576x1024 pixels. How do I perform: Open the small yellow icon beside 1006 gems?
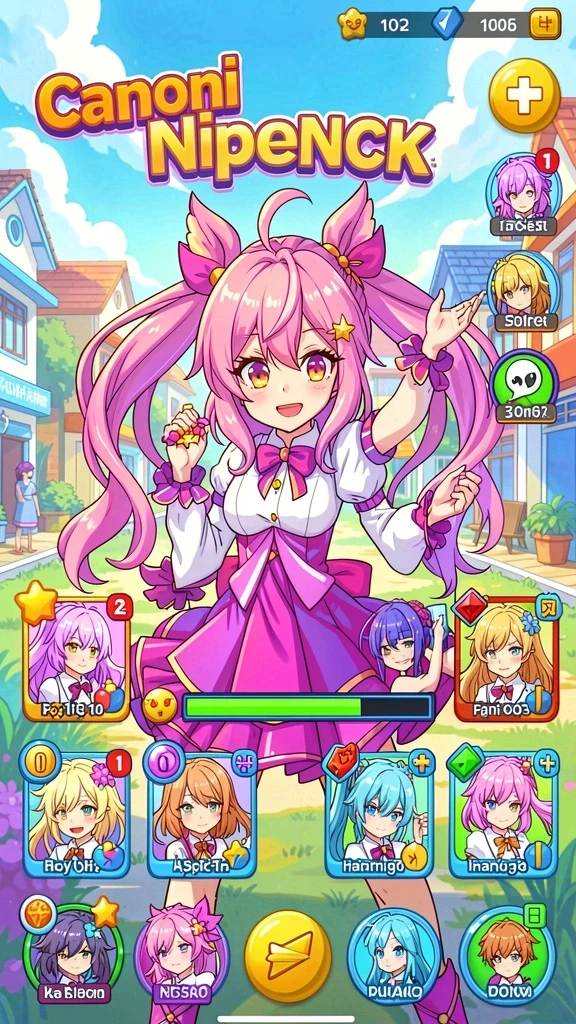pos(545,25)
